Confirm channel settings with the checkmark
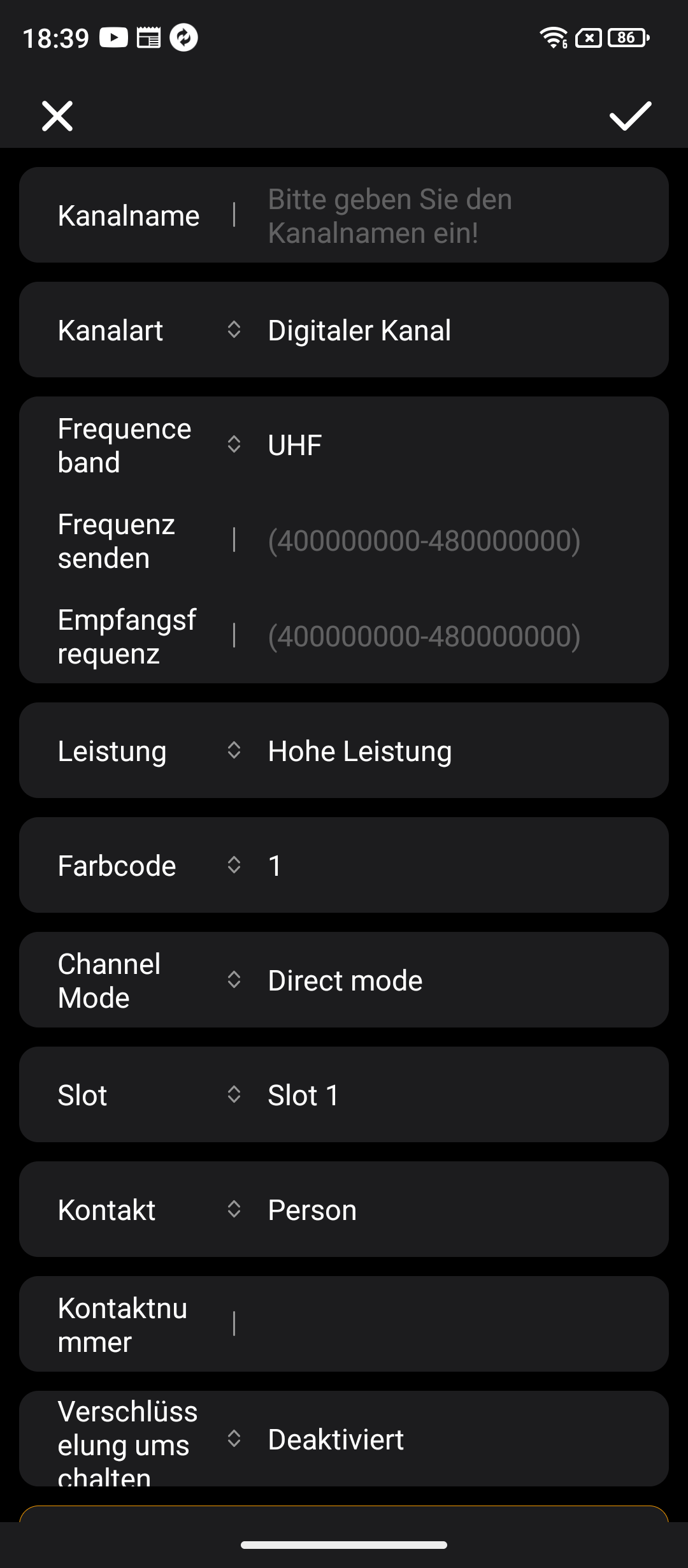688x1568 pixels. (x=630, y=116)
